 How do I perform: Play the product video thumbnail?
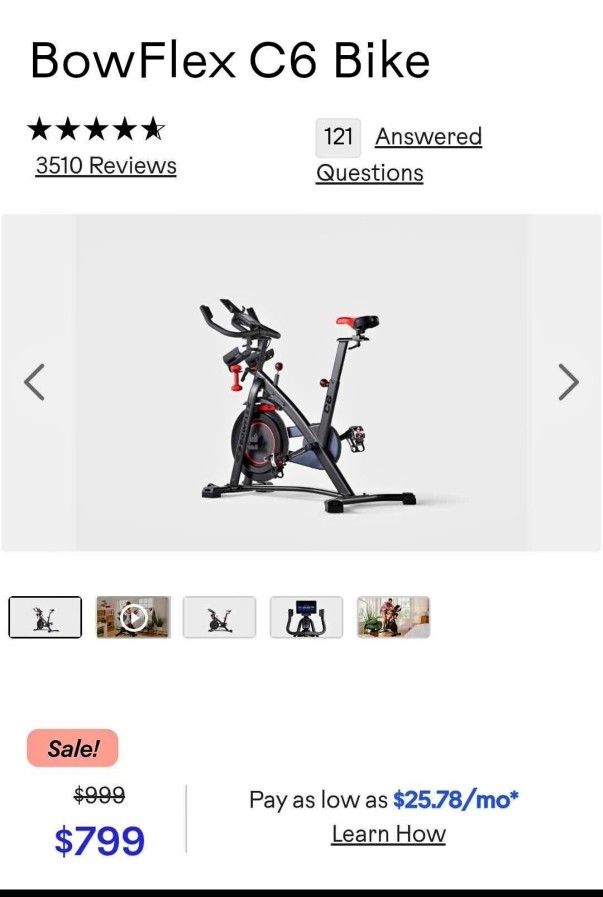(x=133, y=617)
